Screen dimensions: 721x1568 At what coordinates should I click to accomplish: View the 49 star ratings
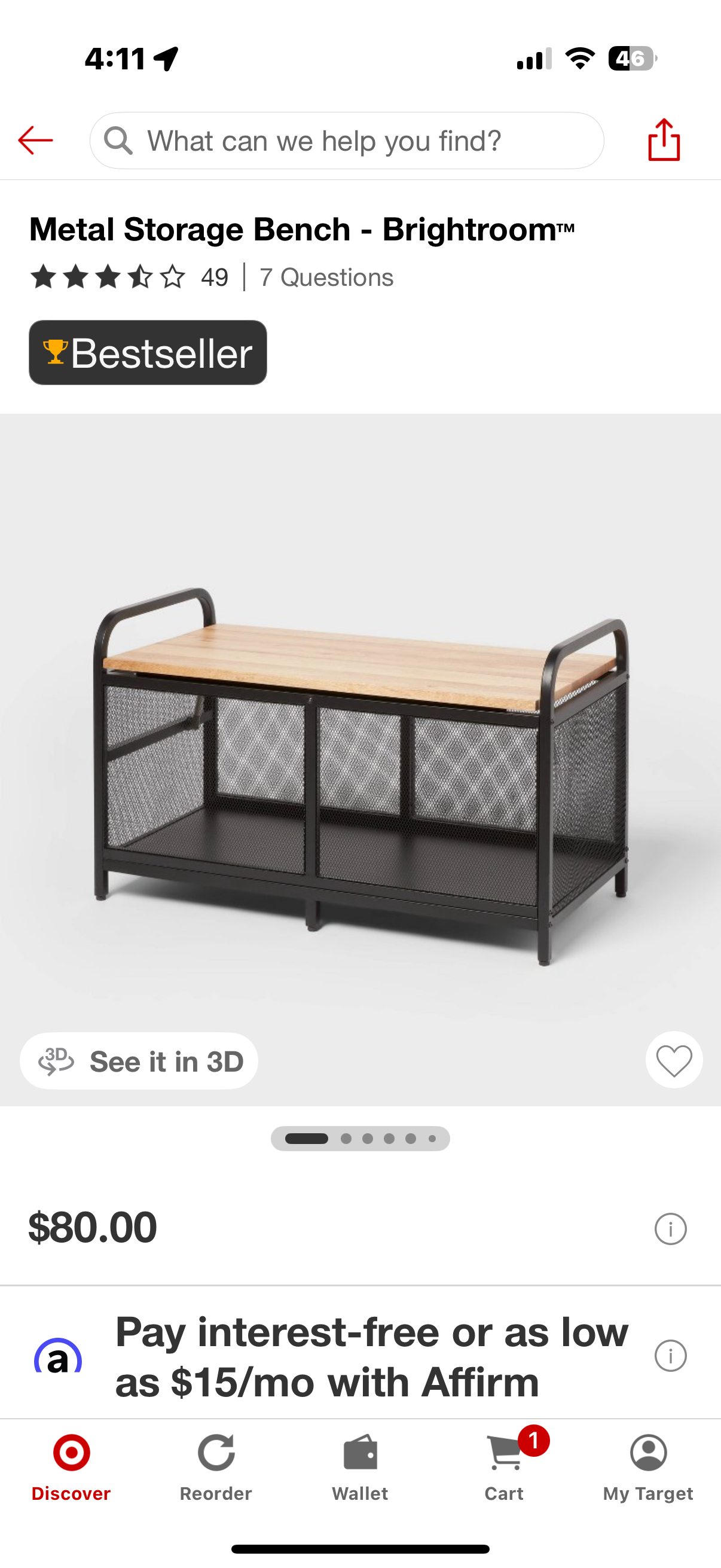click(129, 277)
